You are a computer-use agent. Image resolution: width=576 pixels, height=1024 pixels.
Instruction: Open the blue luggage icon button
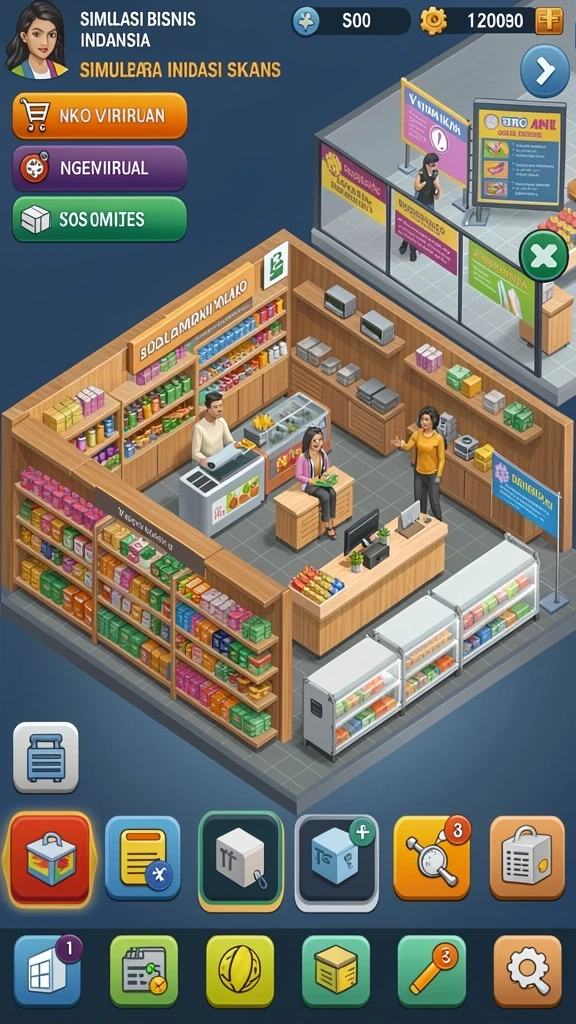click(46, 758)
